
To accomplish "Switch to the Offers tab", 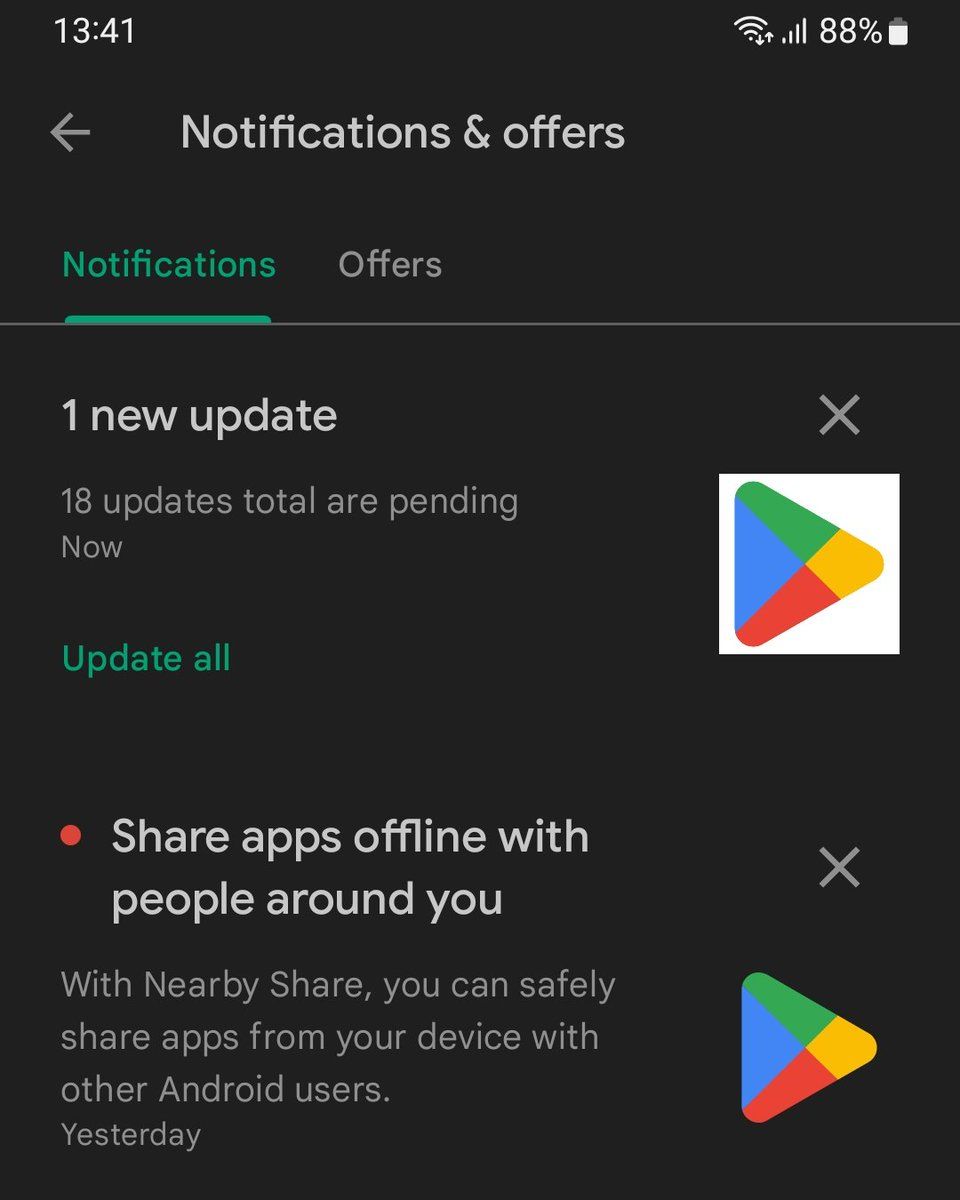I will pos(390,265).
